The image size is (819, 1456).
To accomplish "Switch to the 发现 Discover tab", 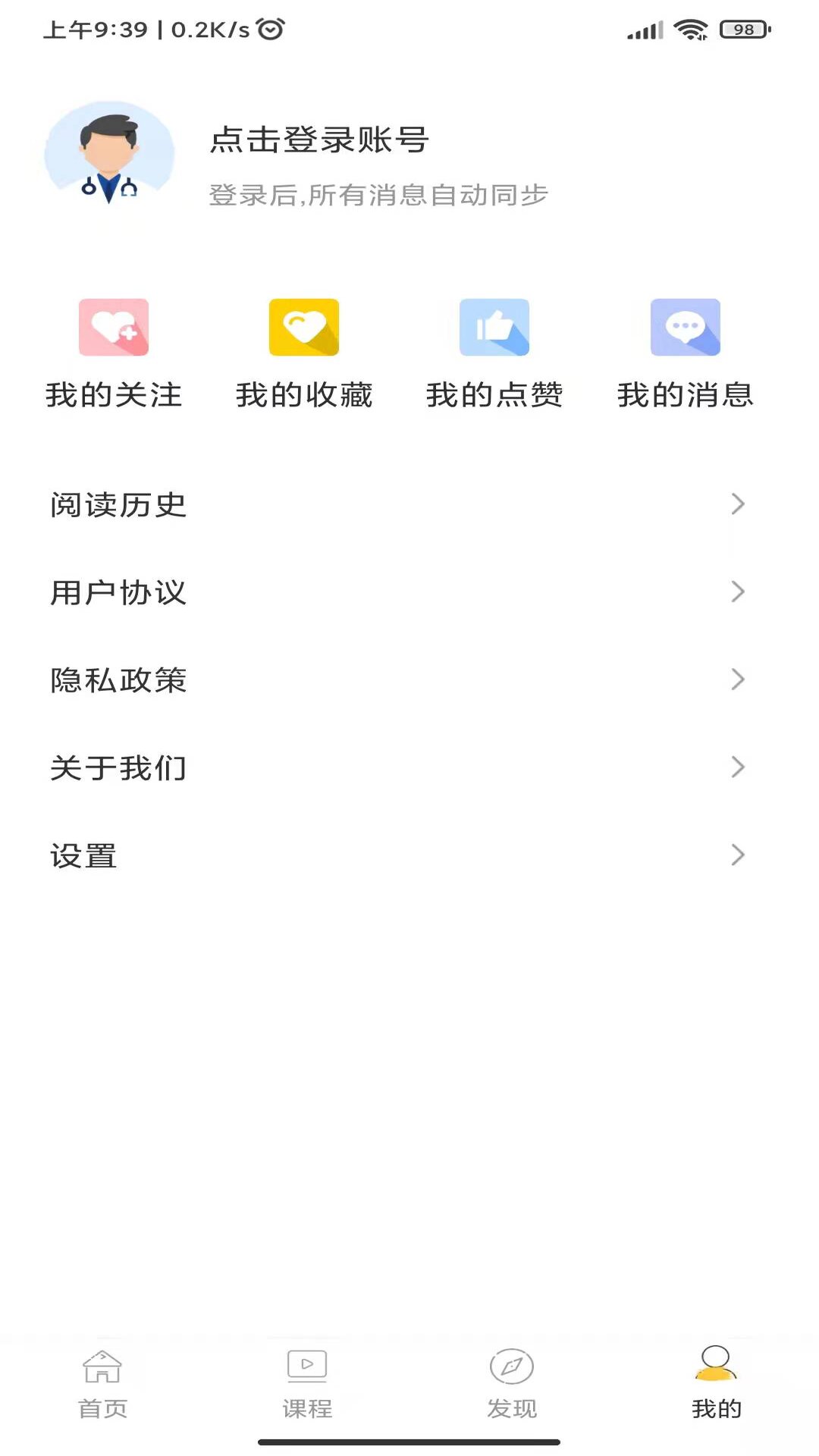I will point(512,1383).
